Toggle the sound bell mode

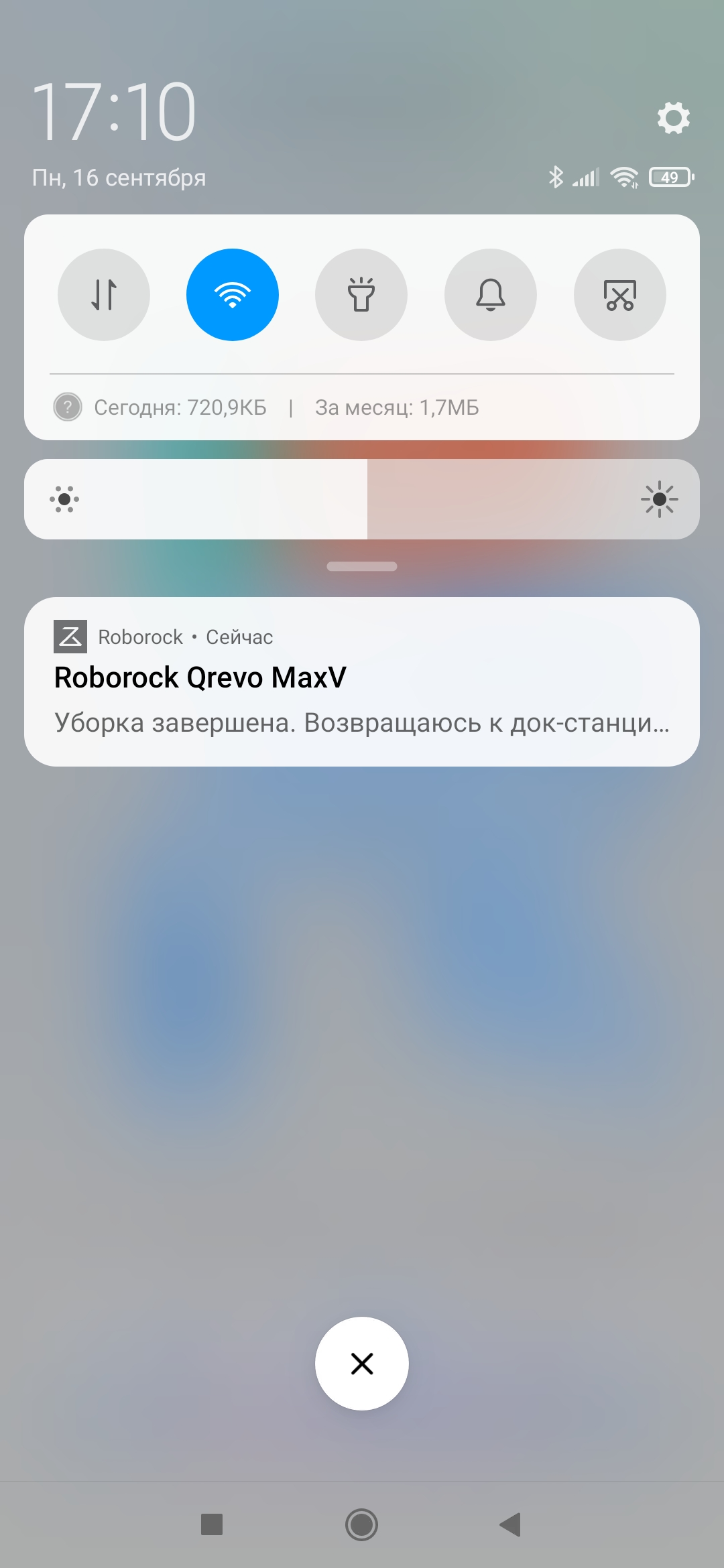491,295
